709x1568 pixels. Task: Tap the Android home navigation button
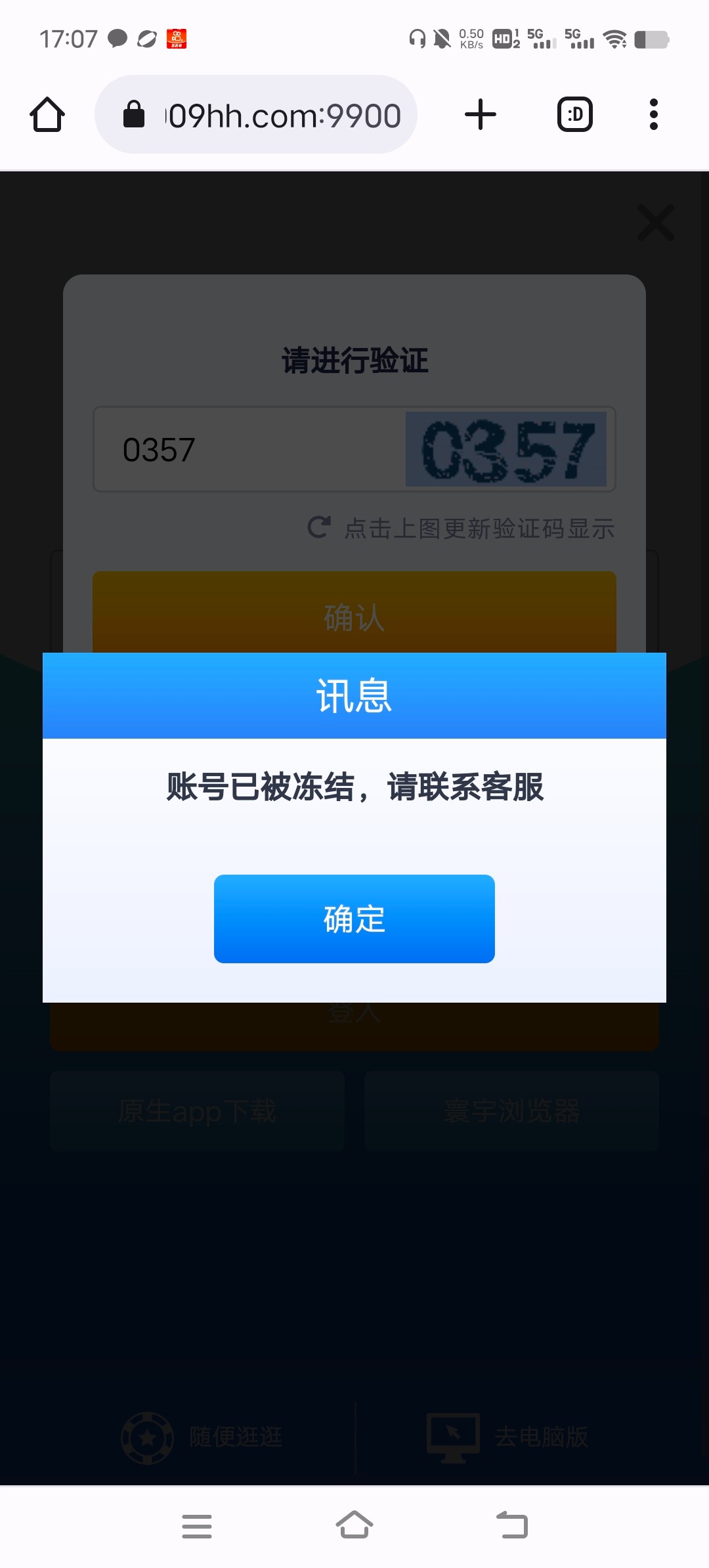click(x=354, y=1527)
